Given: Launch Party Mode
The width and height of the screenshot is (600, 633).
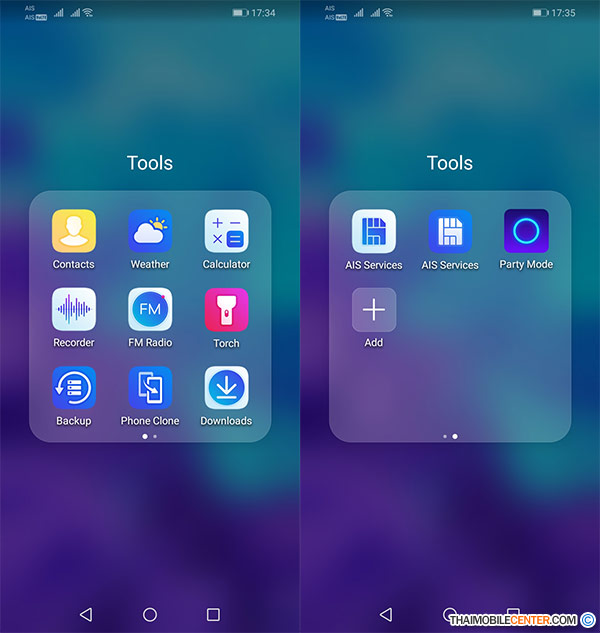Looking at the screenshot, I should [x=526, y=232].
